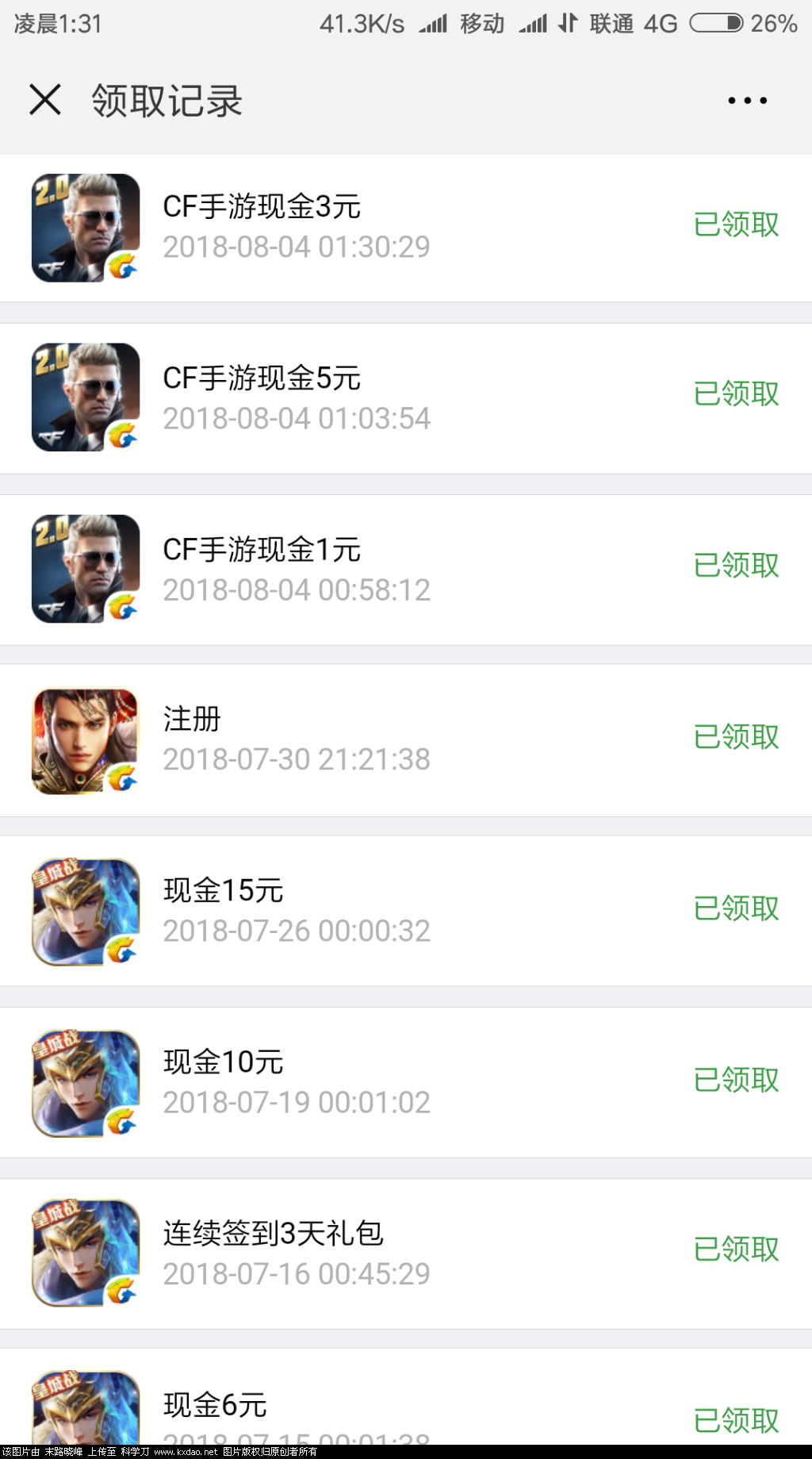Open the 现金10元 game icon
The height and width of the screenshot is (1459, 812).
coord(84,1081)
